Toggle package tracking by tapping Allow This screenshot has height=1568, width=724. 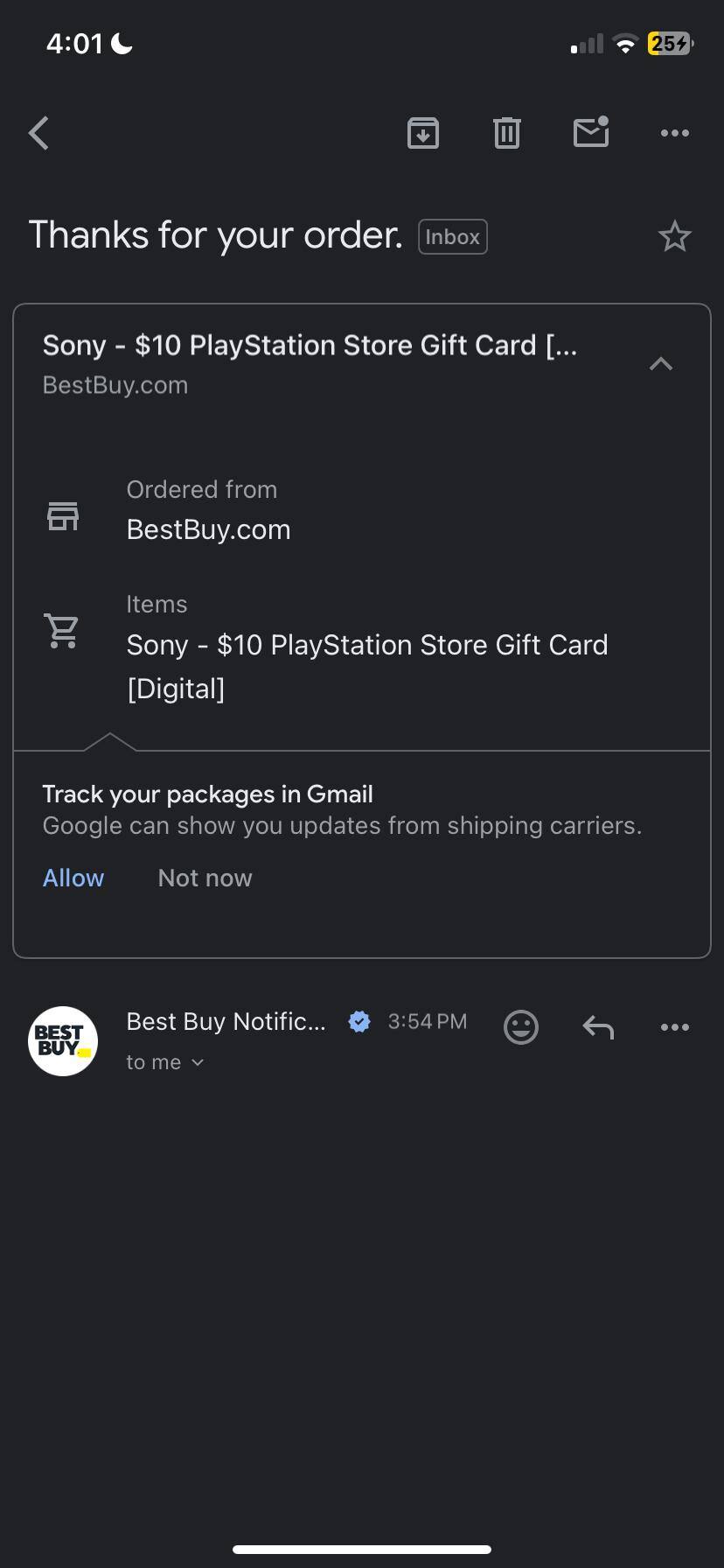(x=73, y=878)
